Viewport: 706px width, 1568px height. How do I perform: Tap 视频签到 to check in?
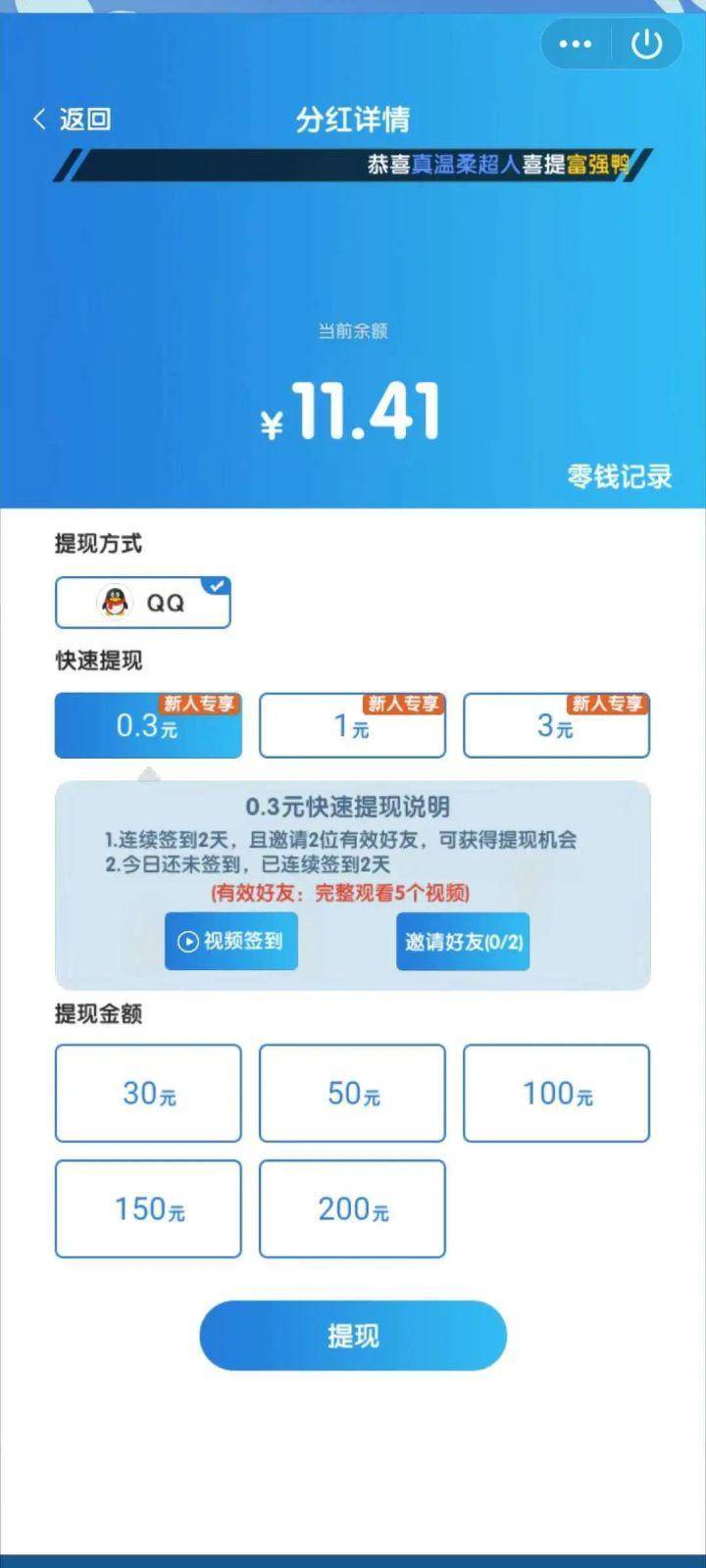[231, 941]
